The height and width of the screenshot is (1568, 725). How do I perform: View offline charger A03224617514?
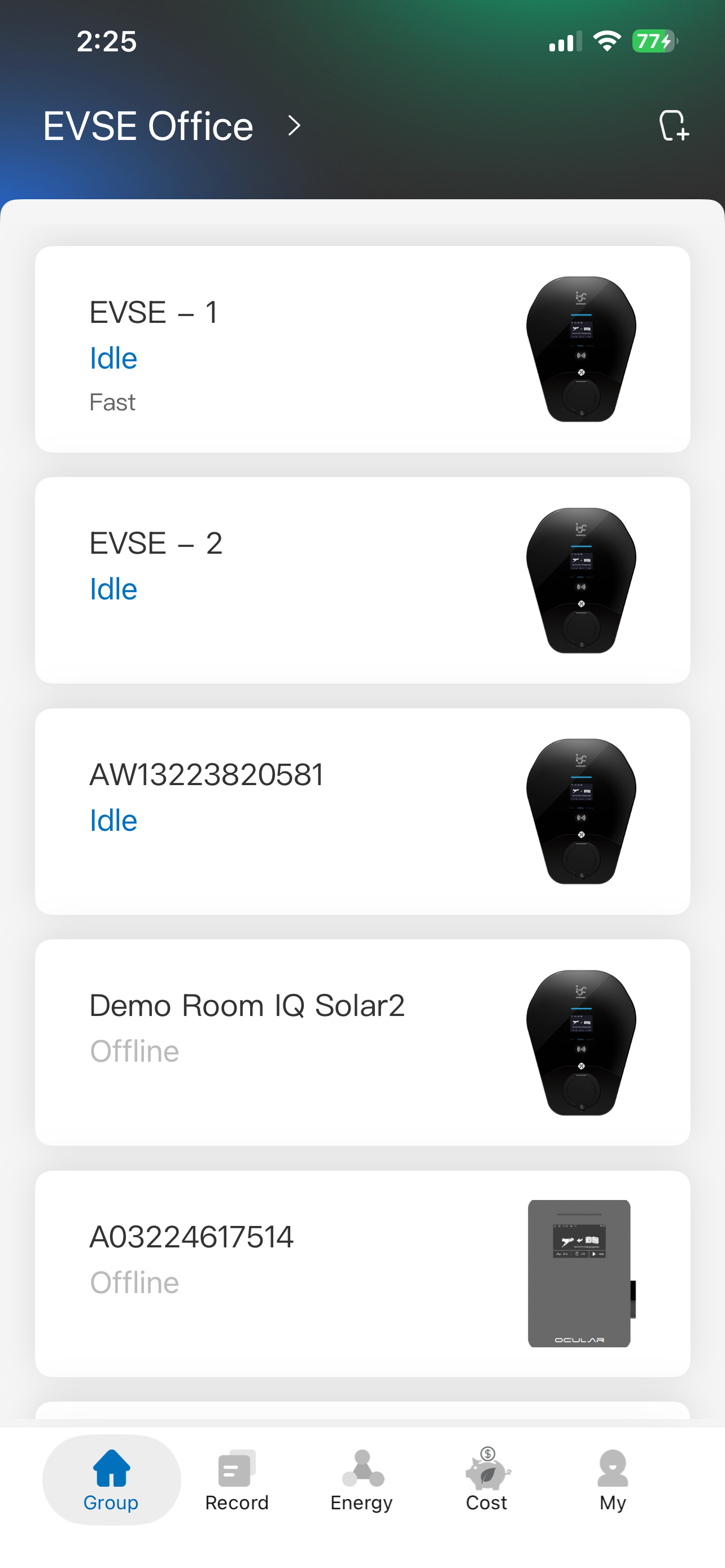(362, 1273)
